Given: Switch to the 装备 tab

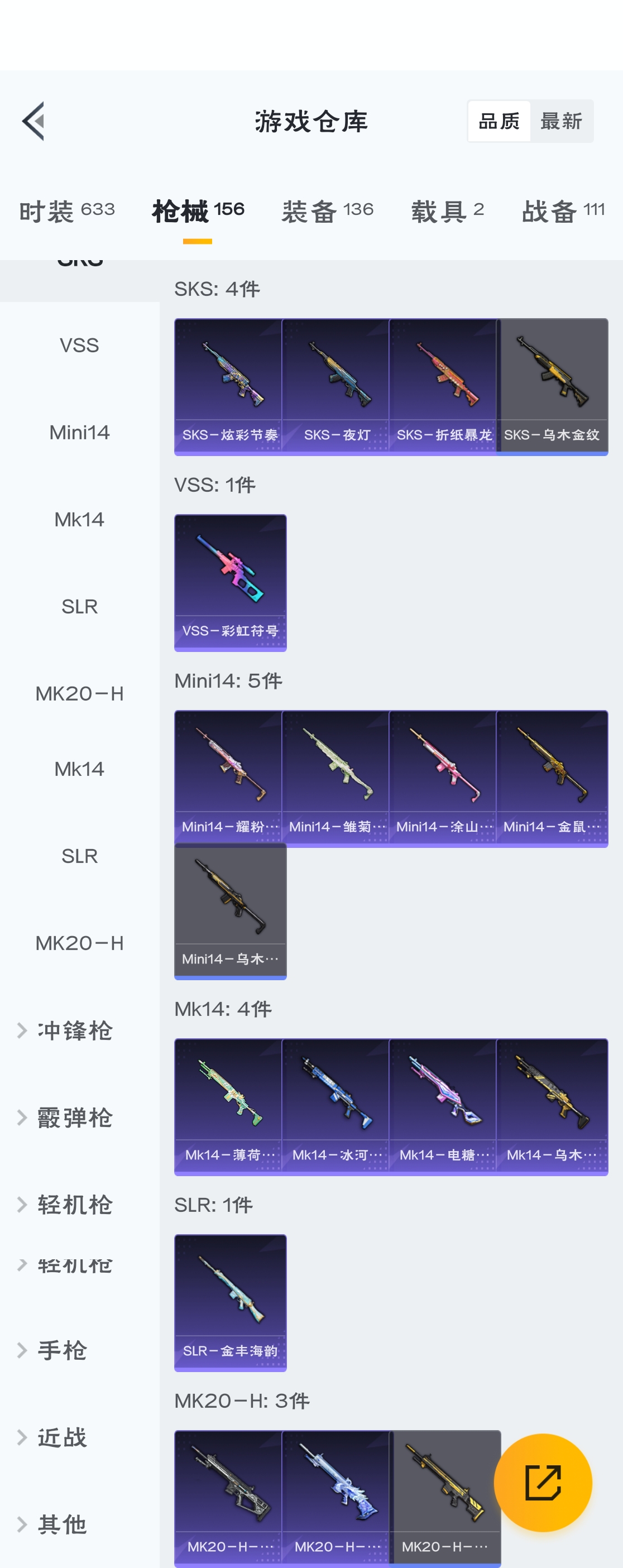Looking at the screenshot, I should (x=327, y=210).
